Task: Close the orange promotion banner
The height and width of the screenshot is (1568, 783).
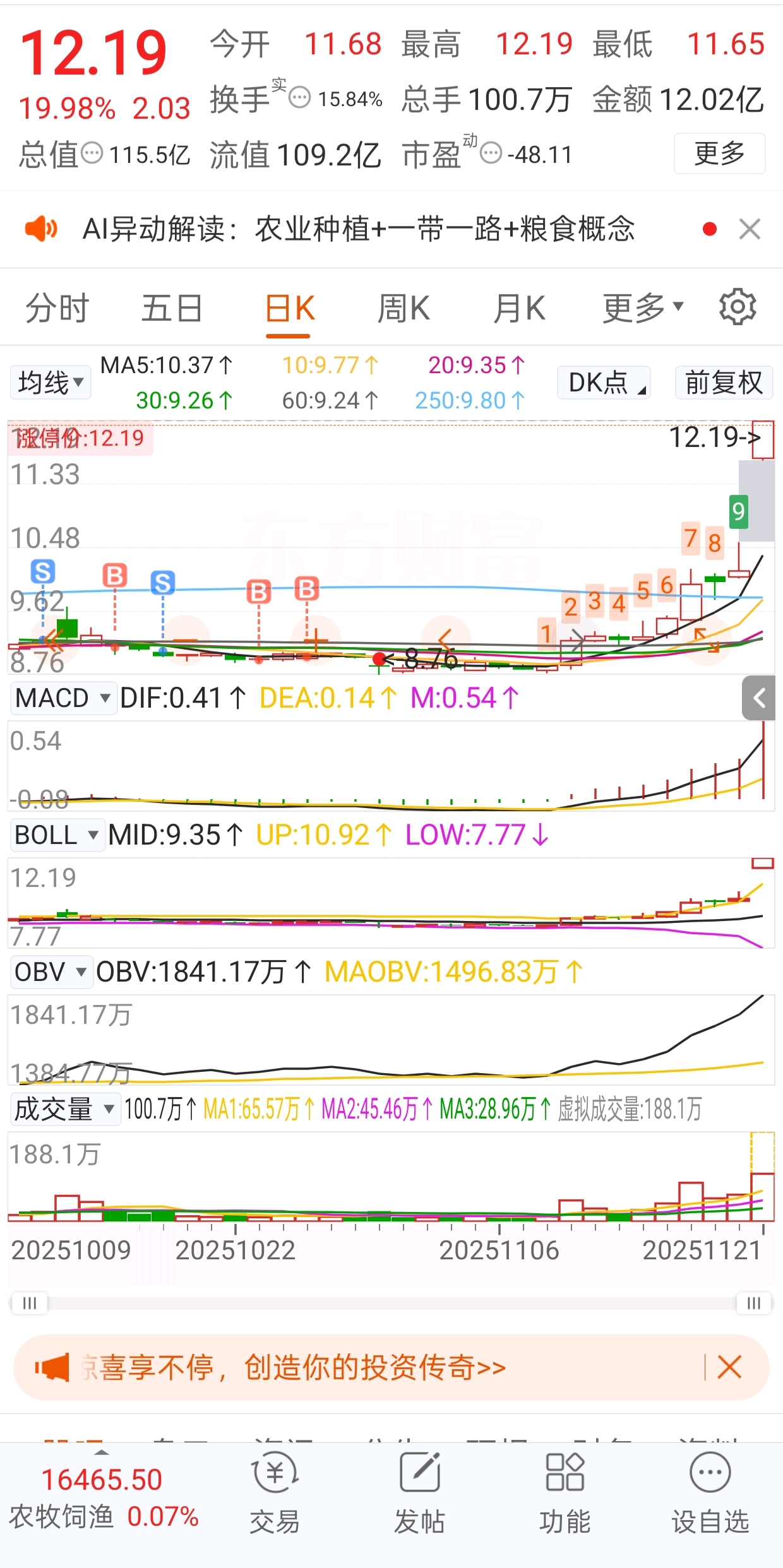Action: tap(729, 1368)
